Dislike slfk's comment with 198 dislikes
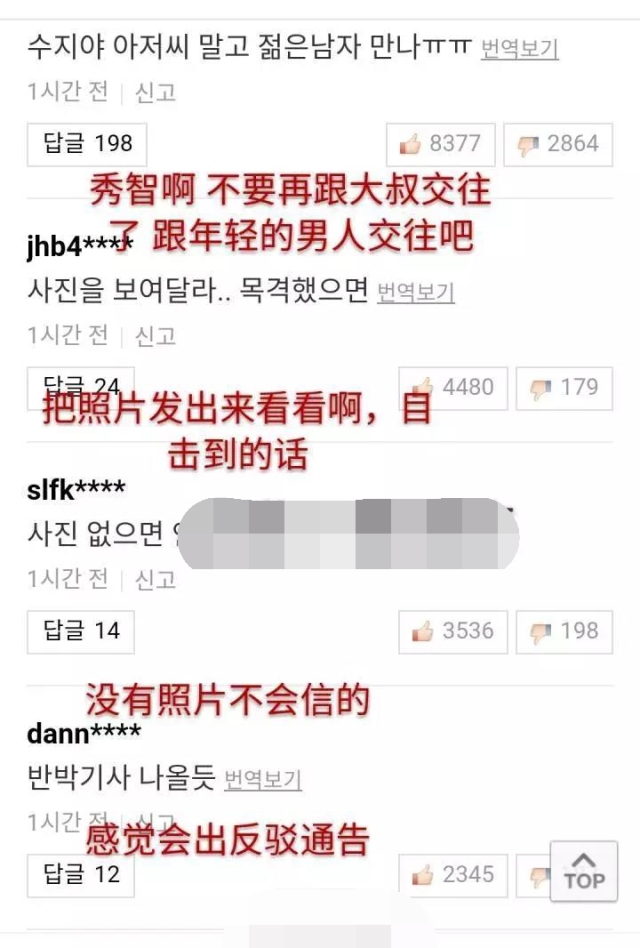The height and width of the screenshot is (948, 640). pyautogui.click(x=563, y=631)
